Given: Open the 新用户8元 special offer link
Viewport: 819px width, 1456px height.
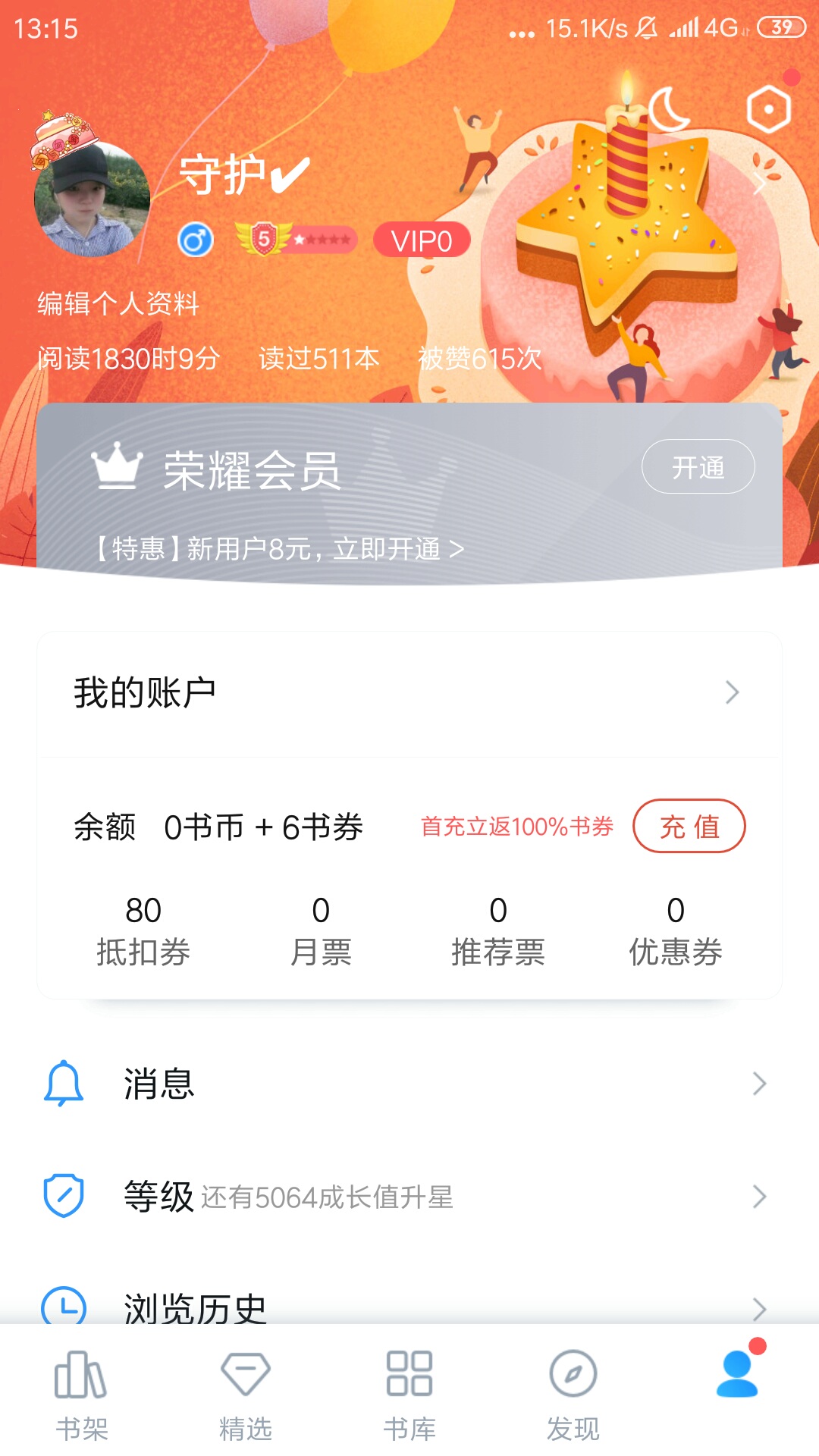Looking at the screenshot, I should click(x=278, y=548).
